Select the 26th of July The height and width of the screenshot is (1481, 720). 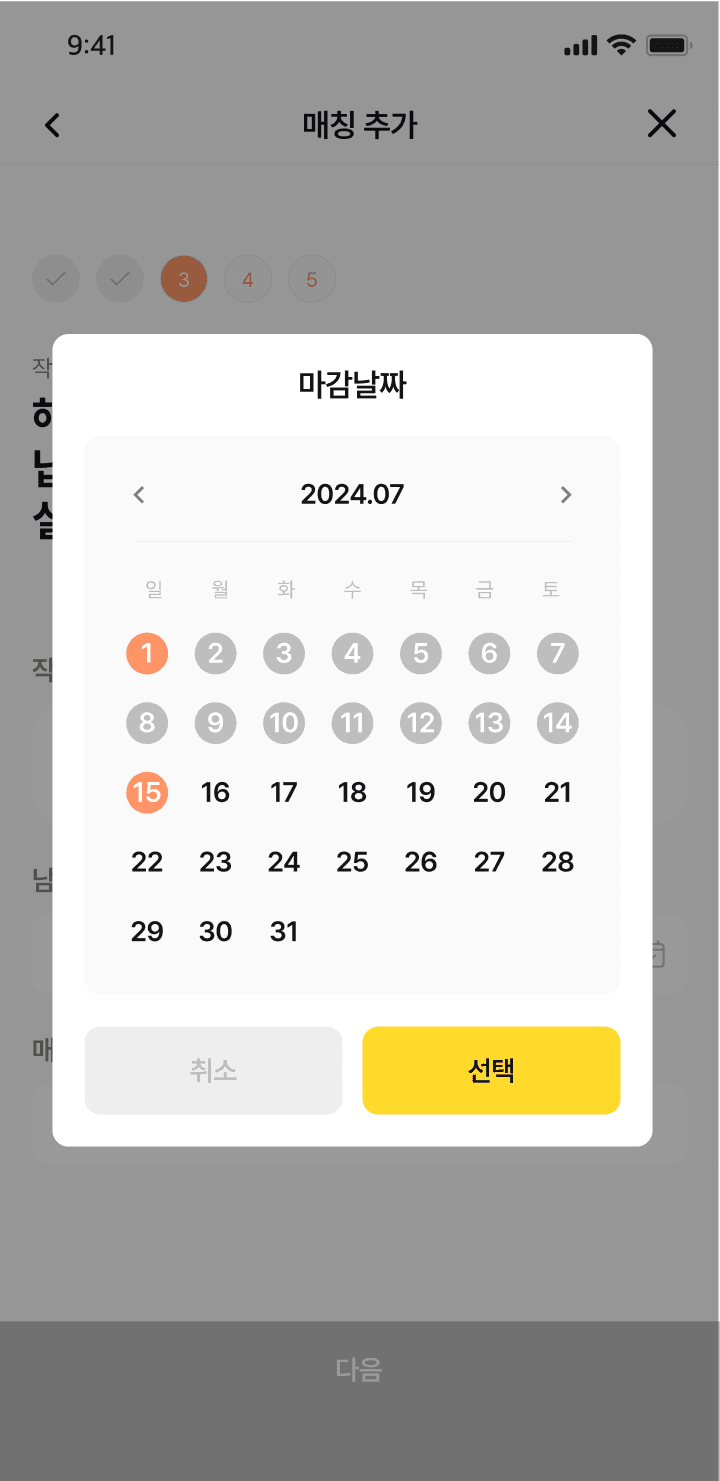(421, 862)
